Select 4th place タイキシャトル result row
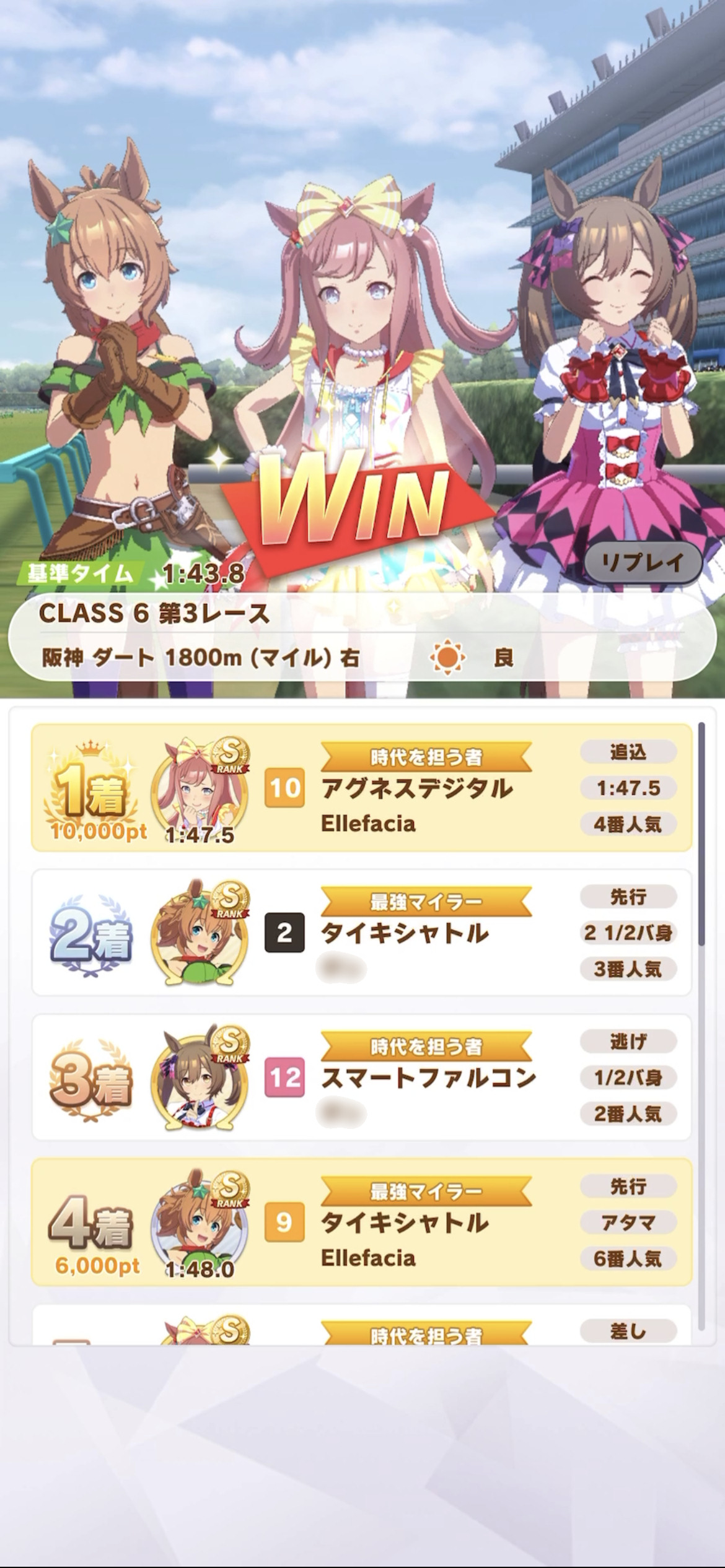The image size is (725, 1568). (x=362, y=1222)
